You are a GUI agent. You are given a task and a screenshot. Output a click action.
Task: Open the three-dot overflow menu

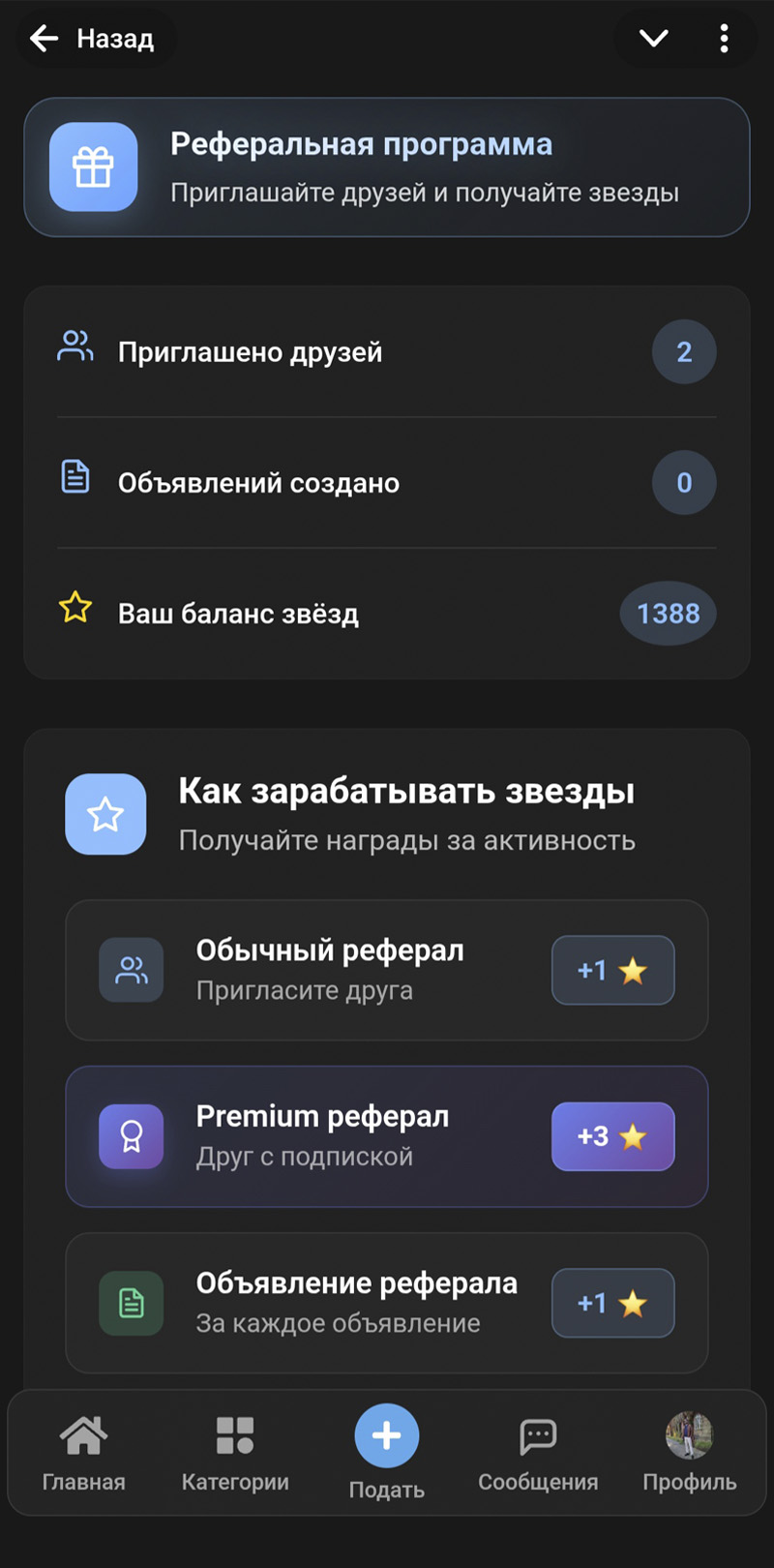[724, 39]
